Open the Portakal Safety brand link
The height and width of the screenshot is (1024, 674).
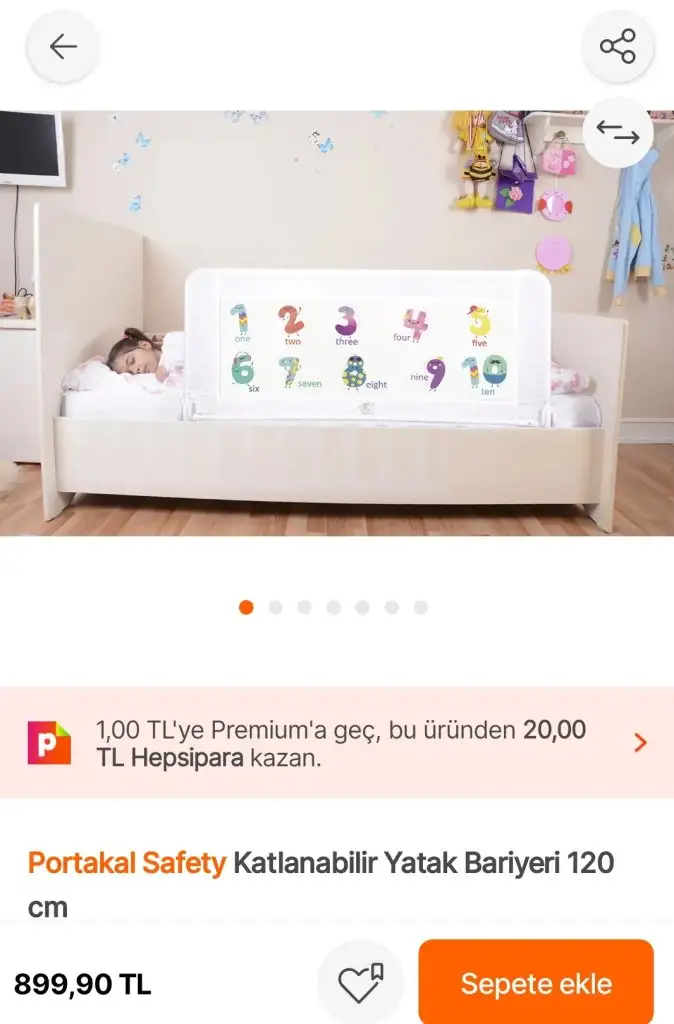tap(127, 863)
